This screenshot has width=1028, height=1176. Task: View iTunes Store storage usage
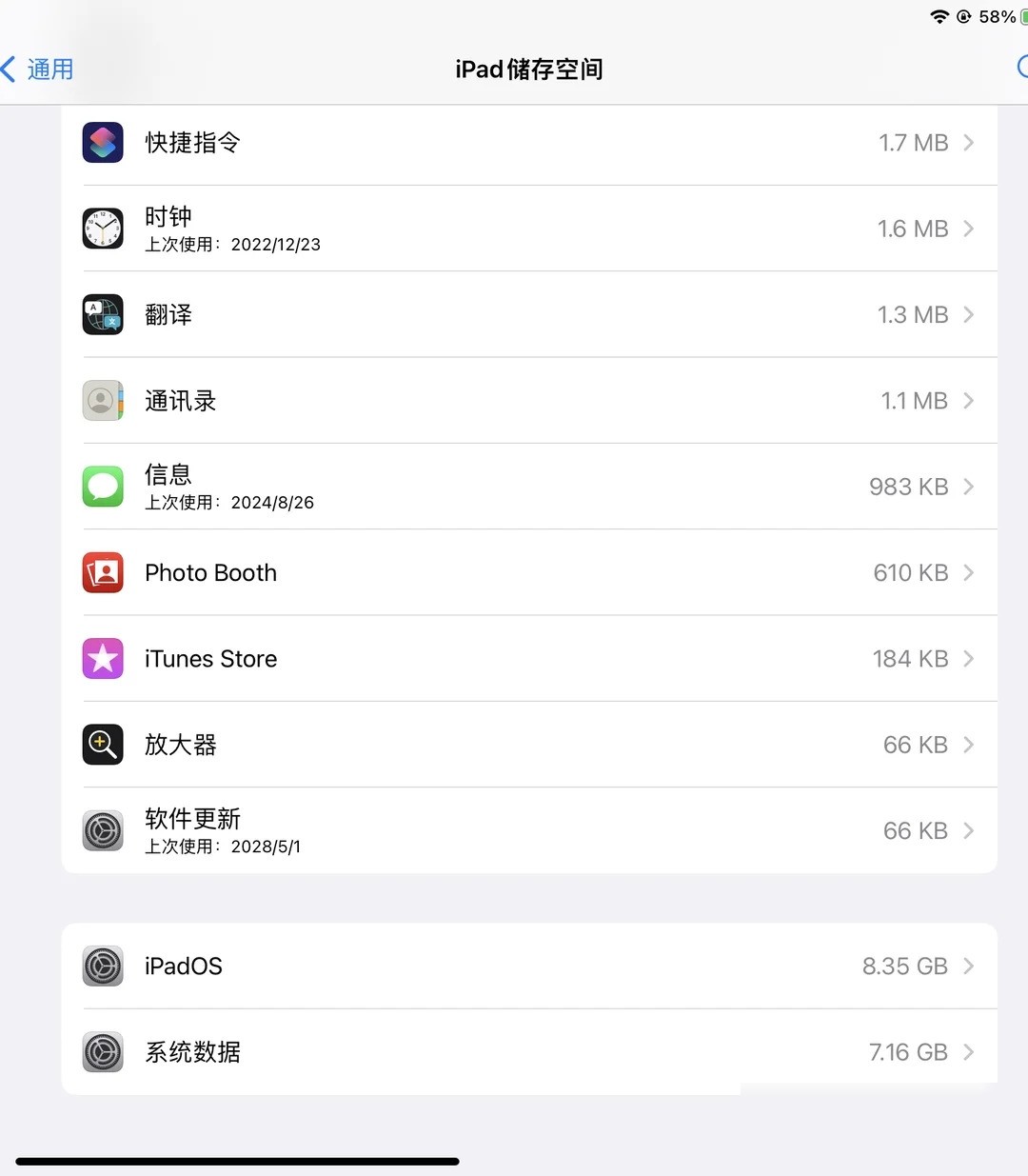[529, 659]
